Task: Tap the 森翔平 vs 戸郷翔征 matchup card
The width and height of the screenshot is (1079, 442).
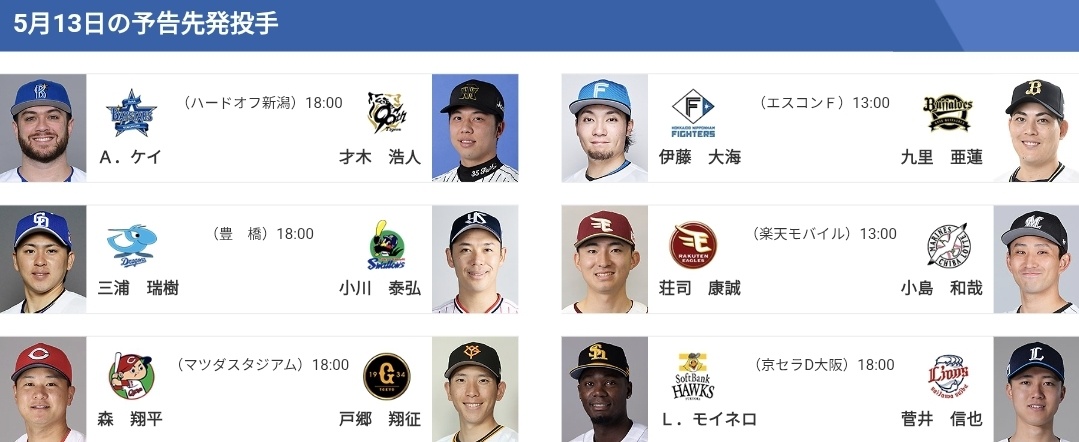Action: [259, 390]
